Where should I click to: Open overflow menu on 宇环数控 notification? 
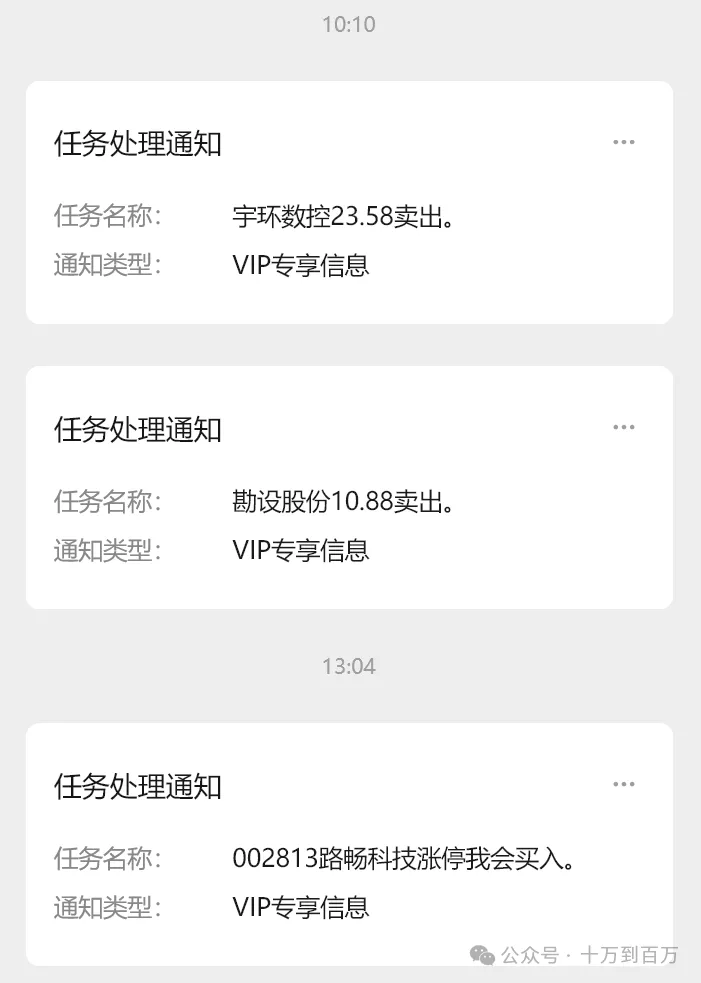tap(624, 142)
